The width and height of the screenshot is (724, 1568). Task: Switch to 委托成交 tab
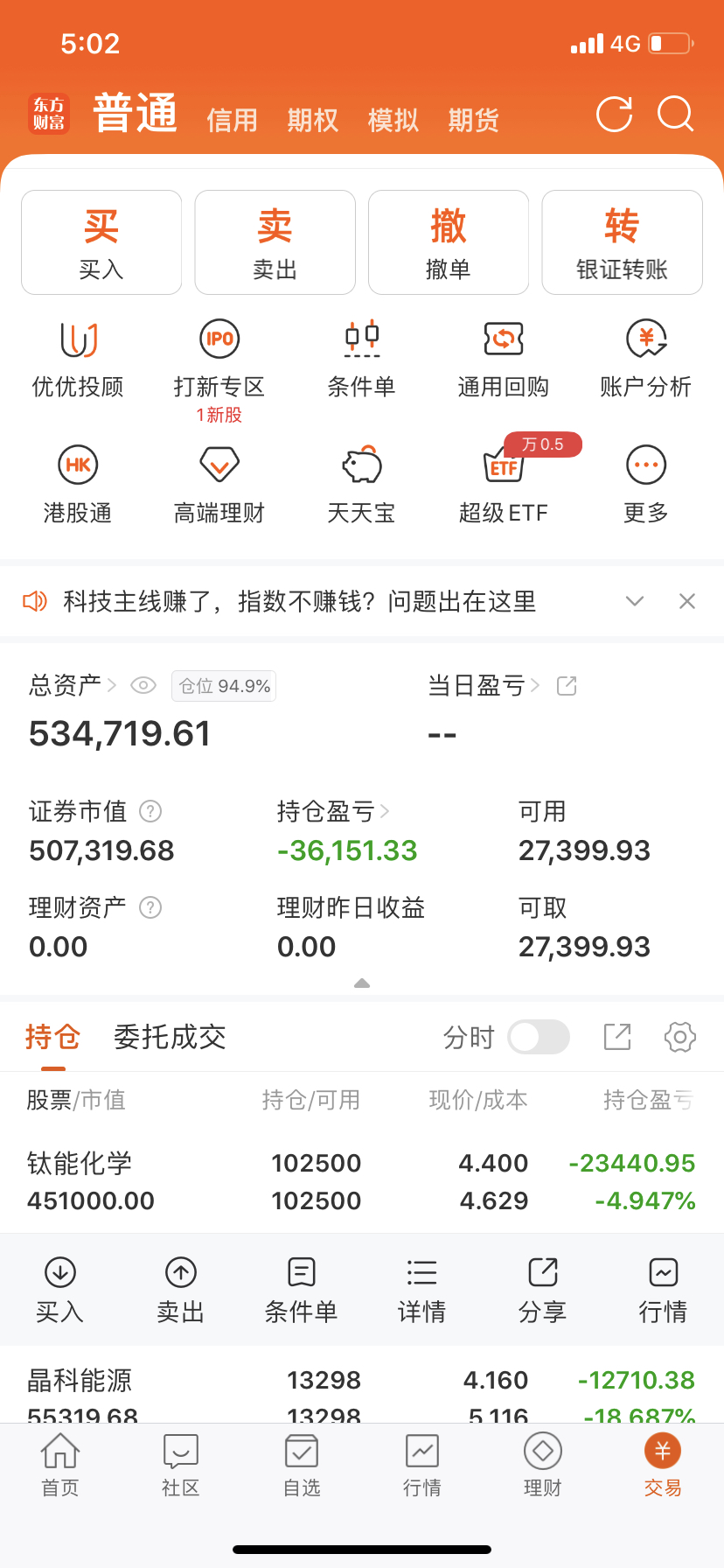170,1037
